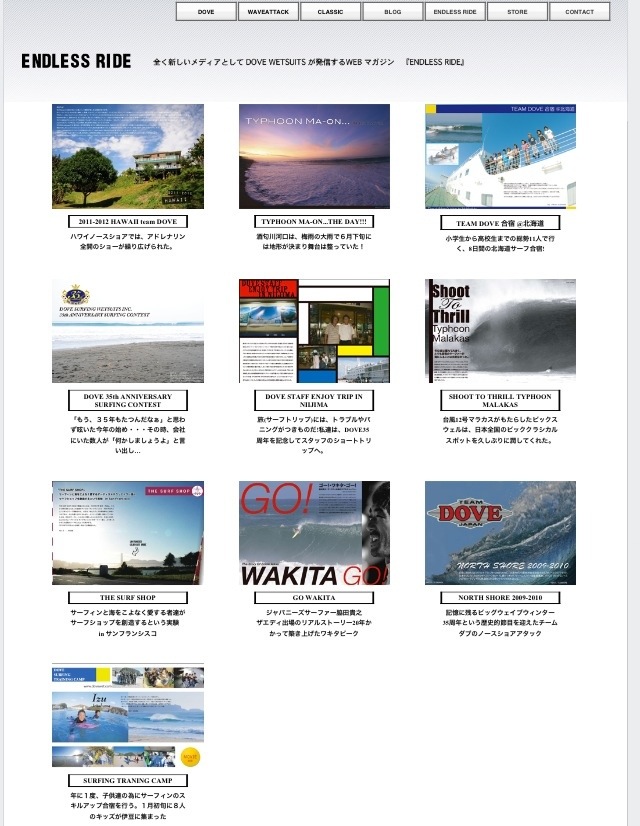The image size is (640, 826).
Task: Open DOVE STAFF ENJOY TRIP IN NIIJIMA
Action: [314, 402]
